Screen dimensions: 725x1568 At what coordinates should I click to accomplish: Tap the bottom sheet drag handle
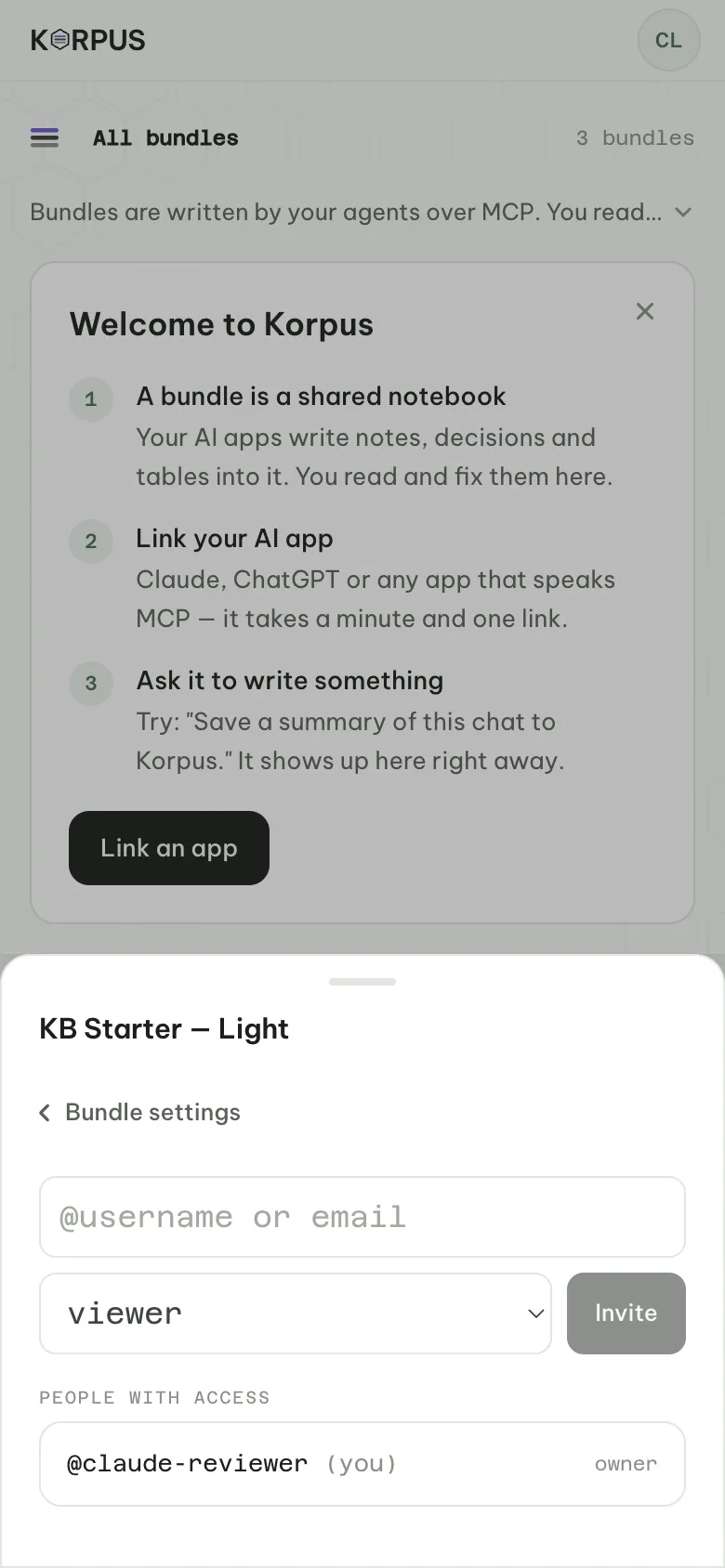[x=362, y=982]
